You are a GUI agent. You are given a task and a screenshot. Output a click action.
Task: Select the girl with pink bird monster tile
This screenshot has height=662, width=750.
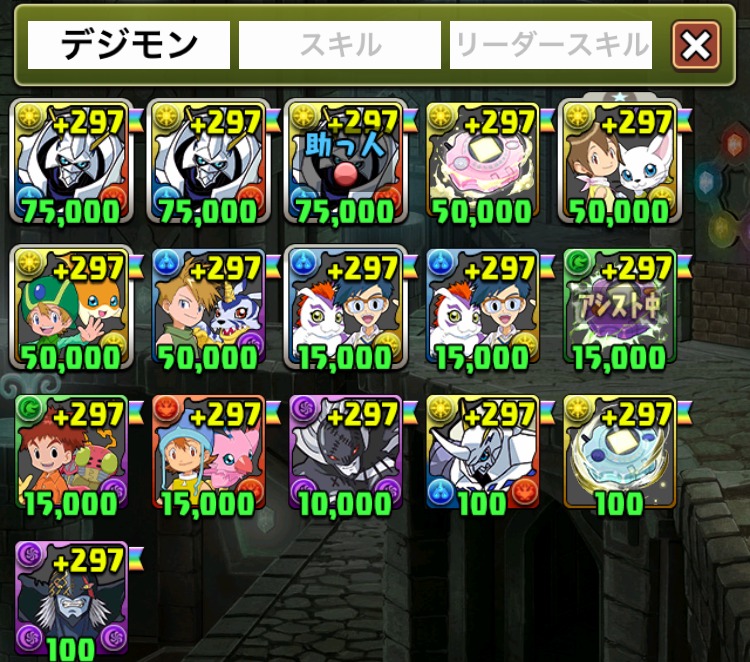pos(208,454)
